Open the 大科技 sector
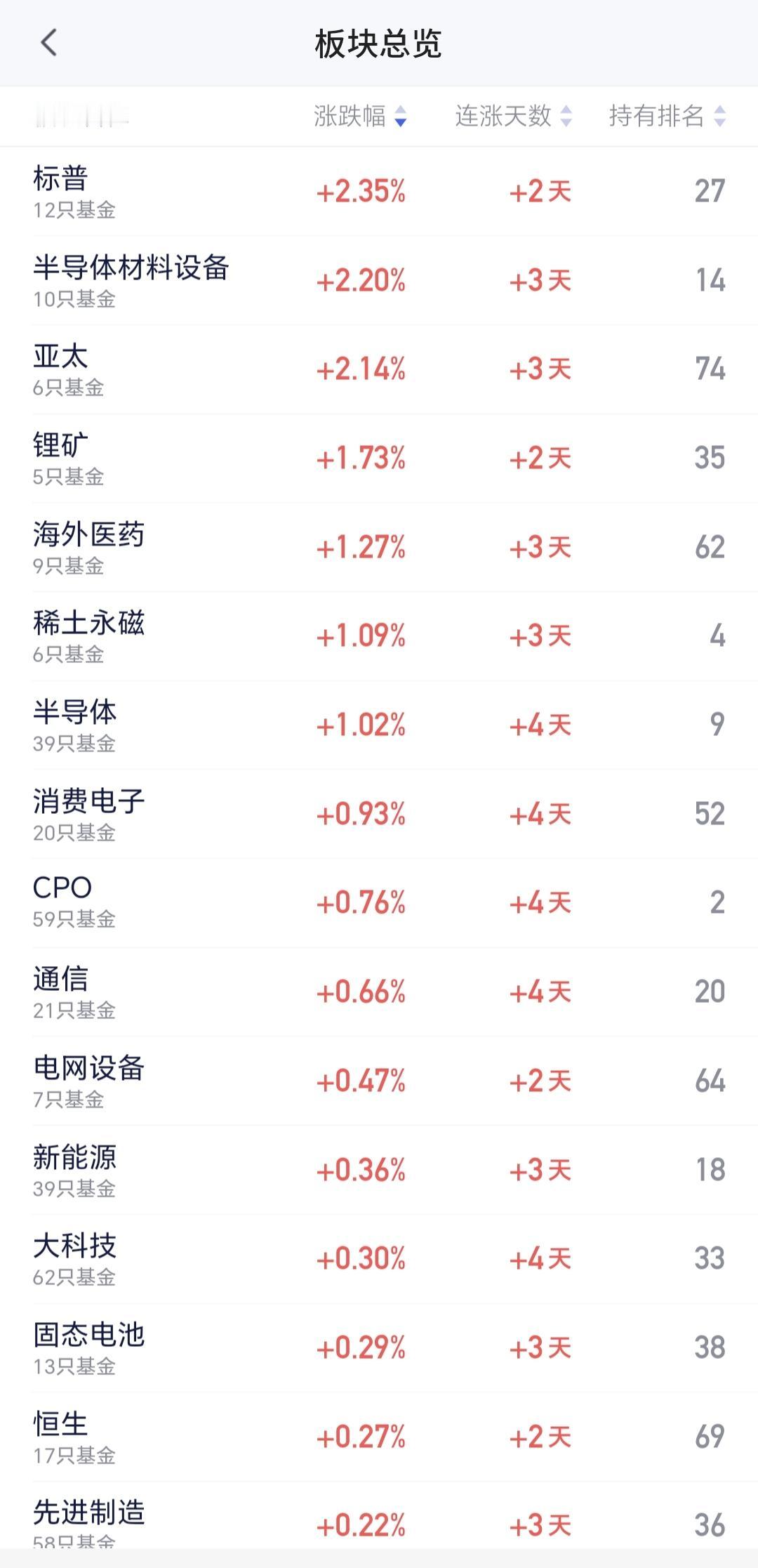 tap(379, 1258)
